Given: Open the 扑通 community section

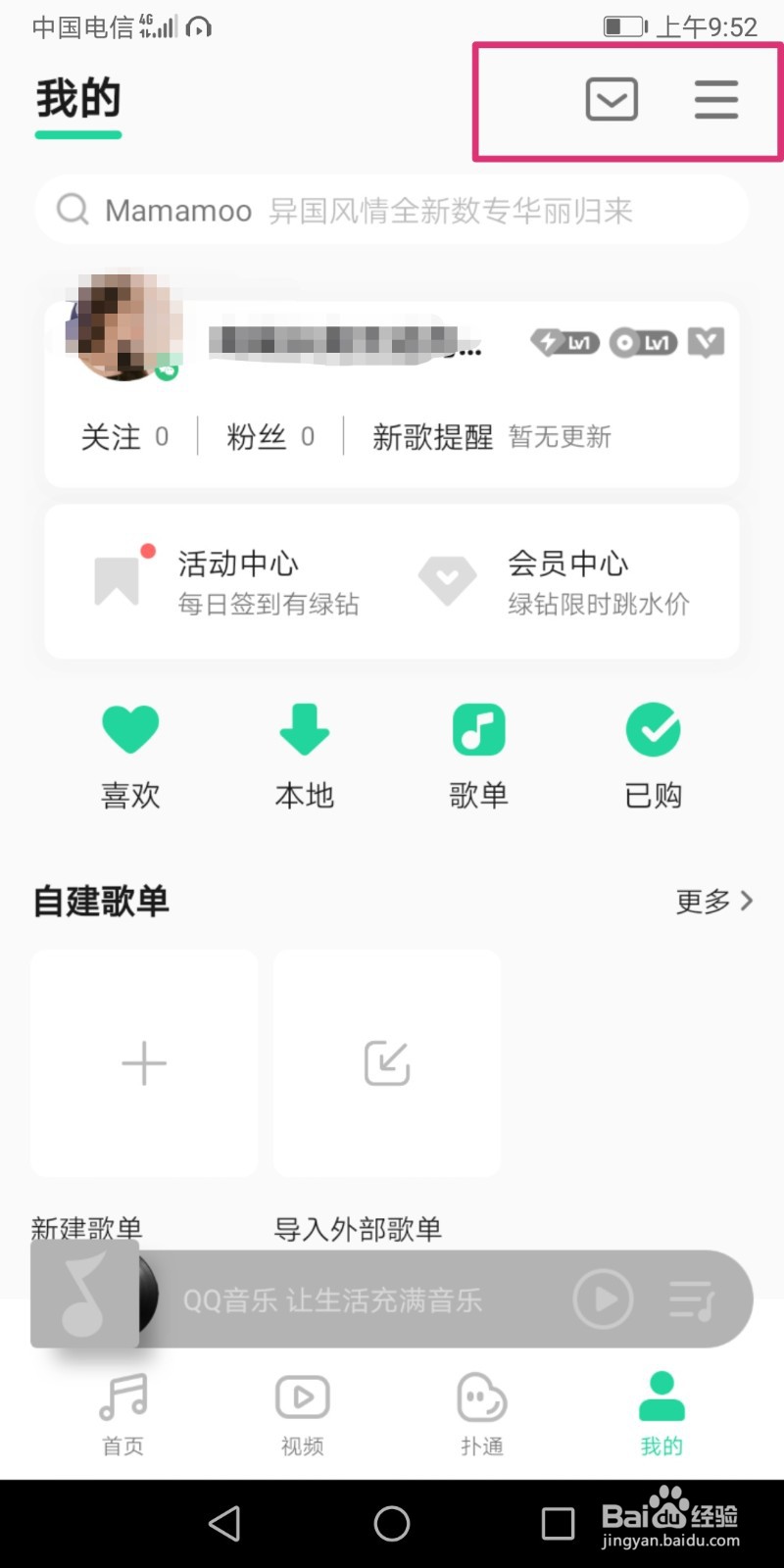Looking at the screenshot, I should 481,1411.
